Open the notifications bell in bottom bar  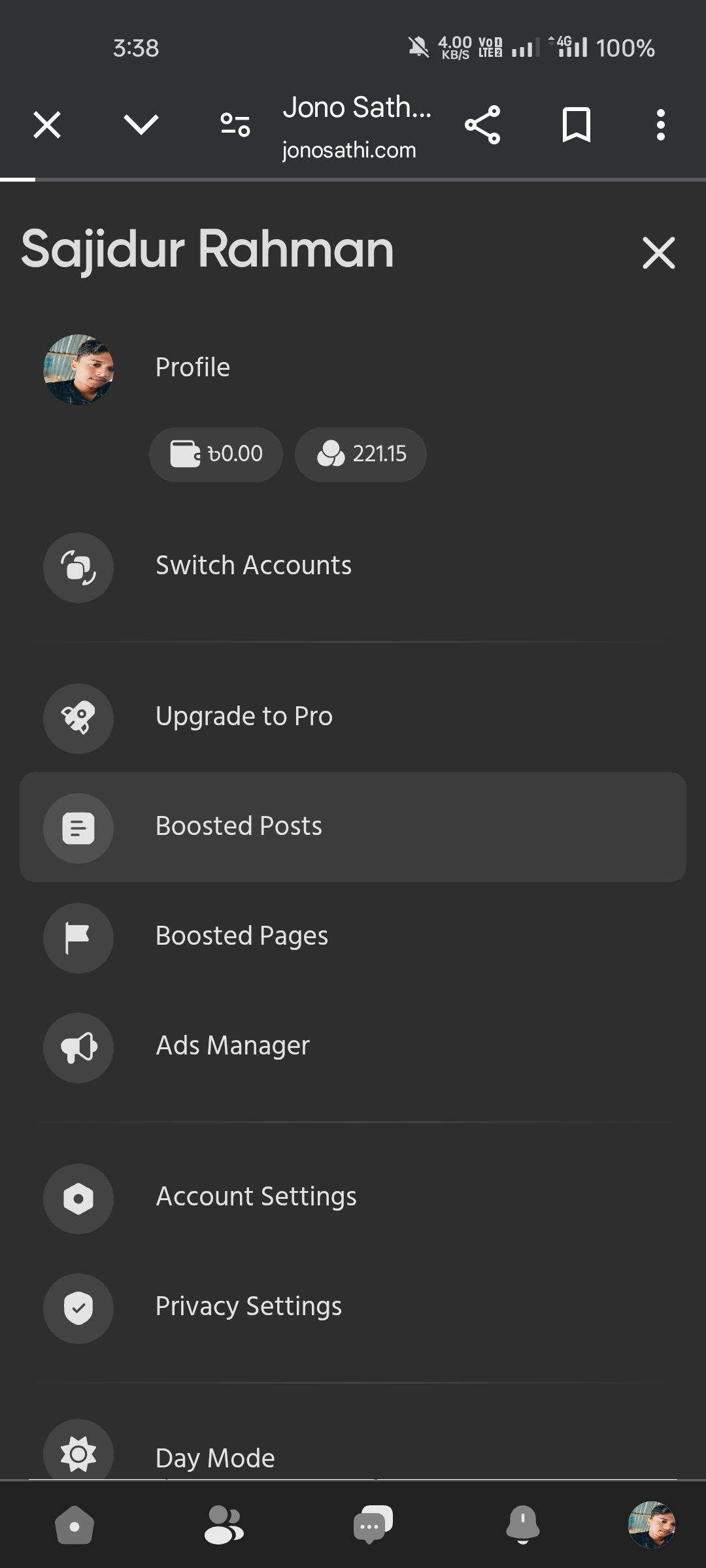tap(523, 1525)
